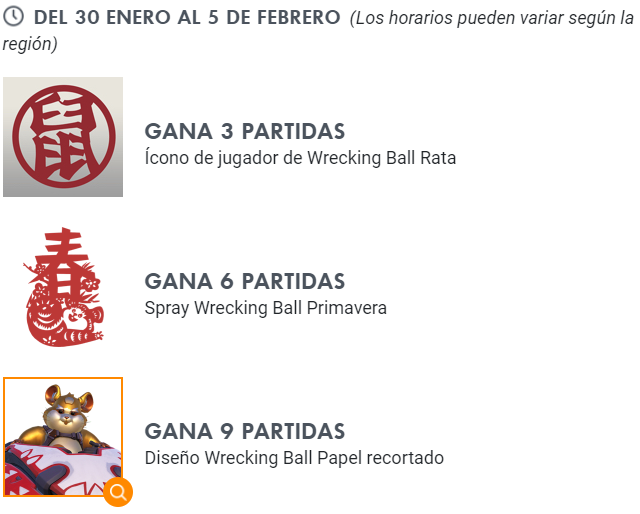Enlarge the Wrecking Ball Papel recortado skin image
The image size is (640, 514).
click(x=118, y=491)
